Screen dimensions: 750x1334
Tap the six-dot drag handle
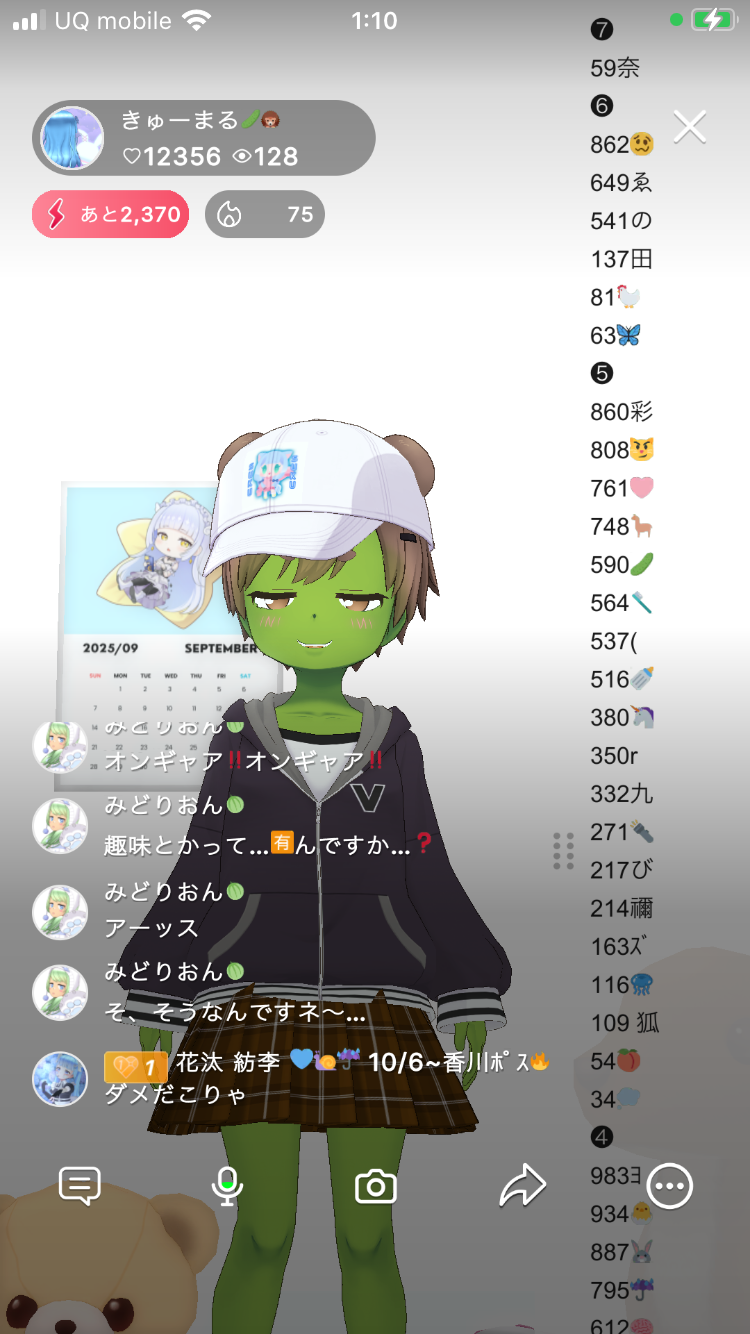click(563, 851)
